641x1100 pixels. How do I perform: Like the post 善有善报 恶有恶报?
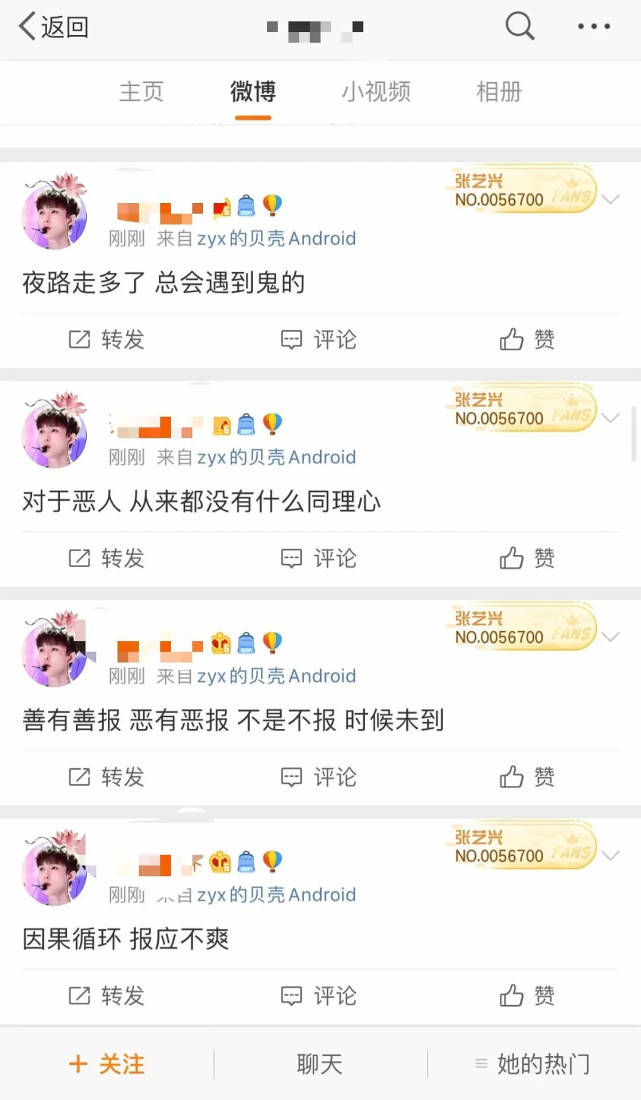pyautogui.click(x=527, y=777)
